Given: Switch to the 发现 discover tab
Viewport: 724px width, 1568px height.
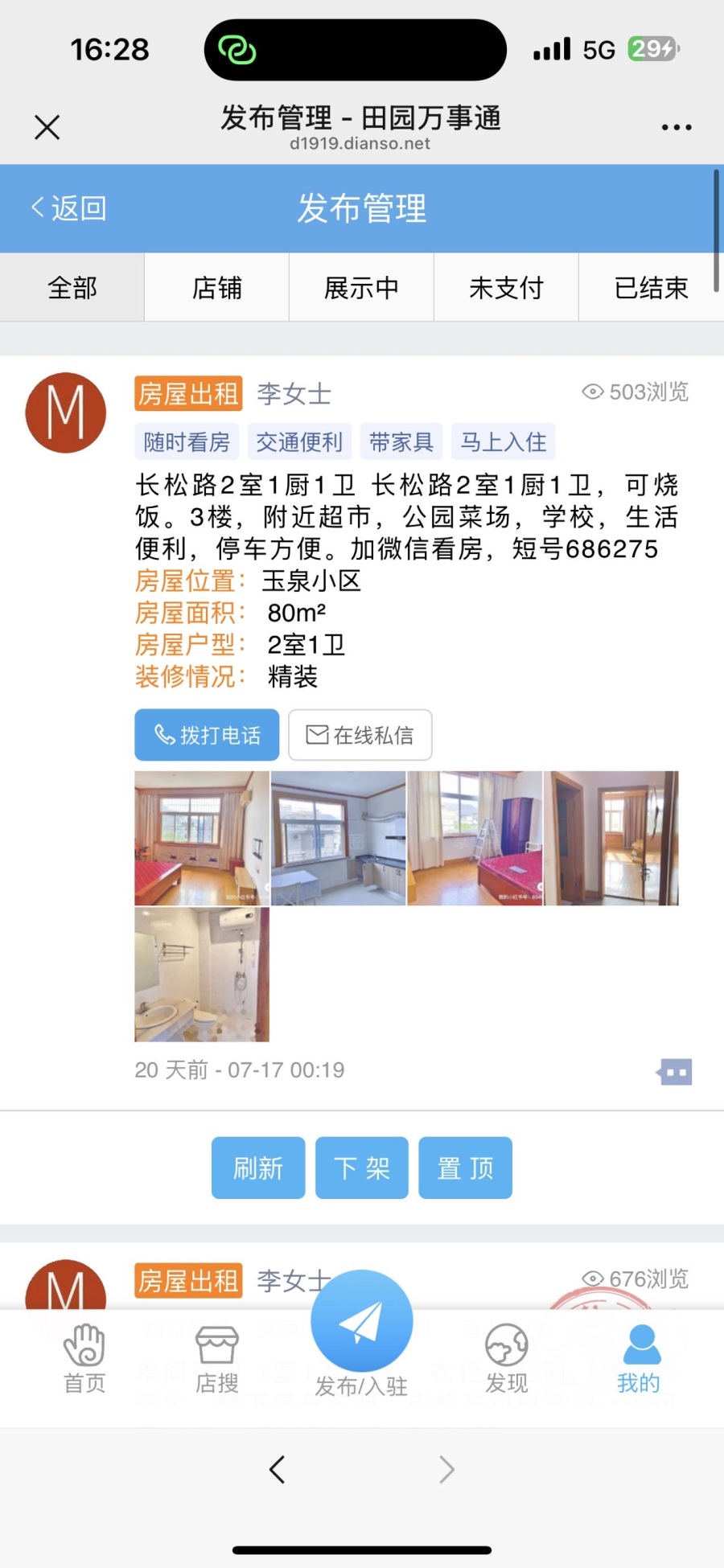Looking at the screenshot, I should pyautogui.click(x=507, y=1359).
